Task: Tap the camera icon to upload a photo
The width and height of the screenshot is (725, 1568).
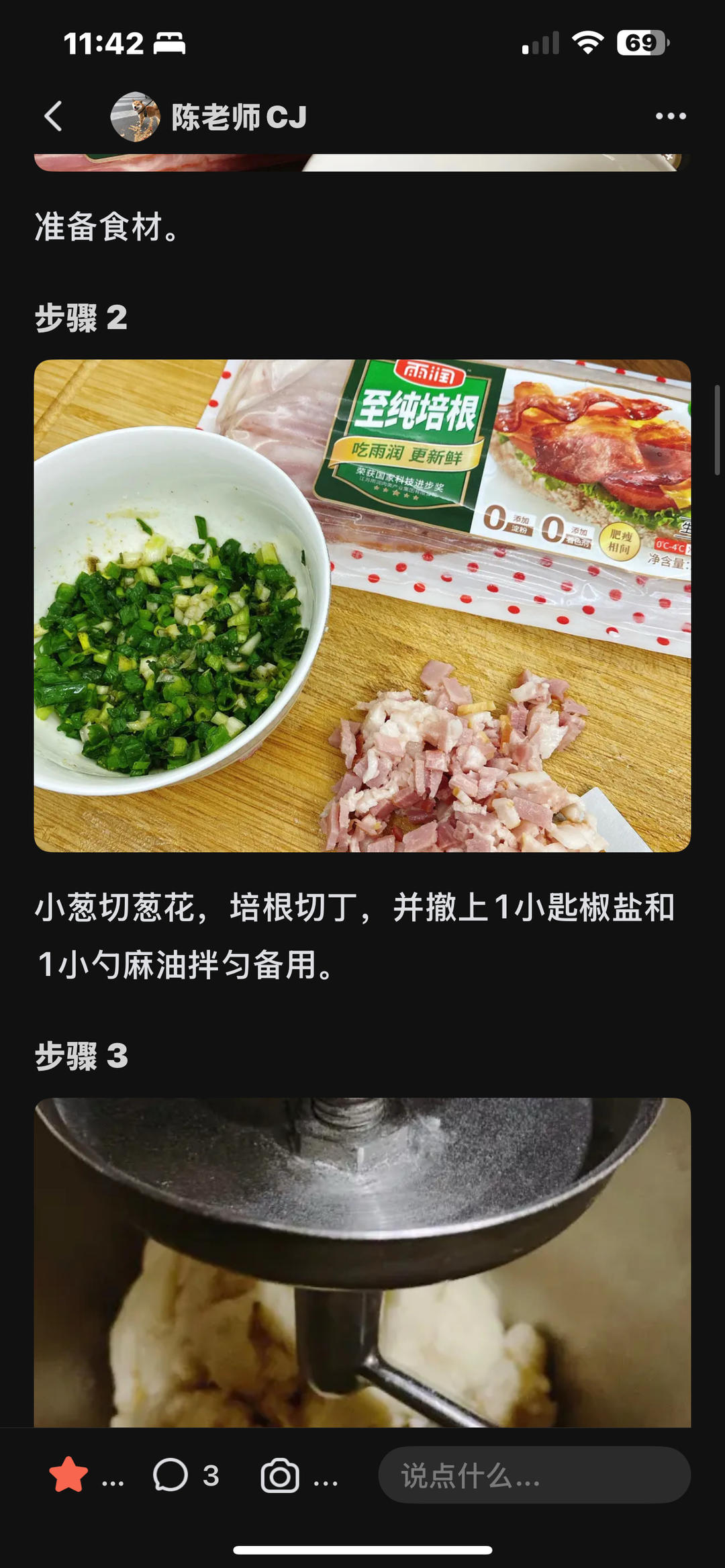Action: click(280, 1475)
